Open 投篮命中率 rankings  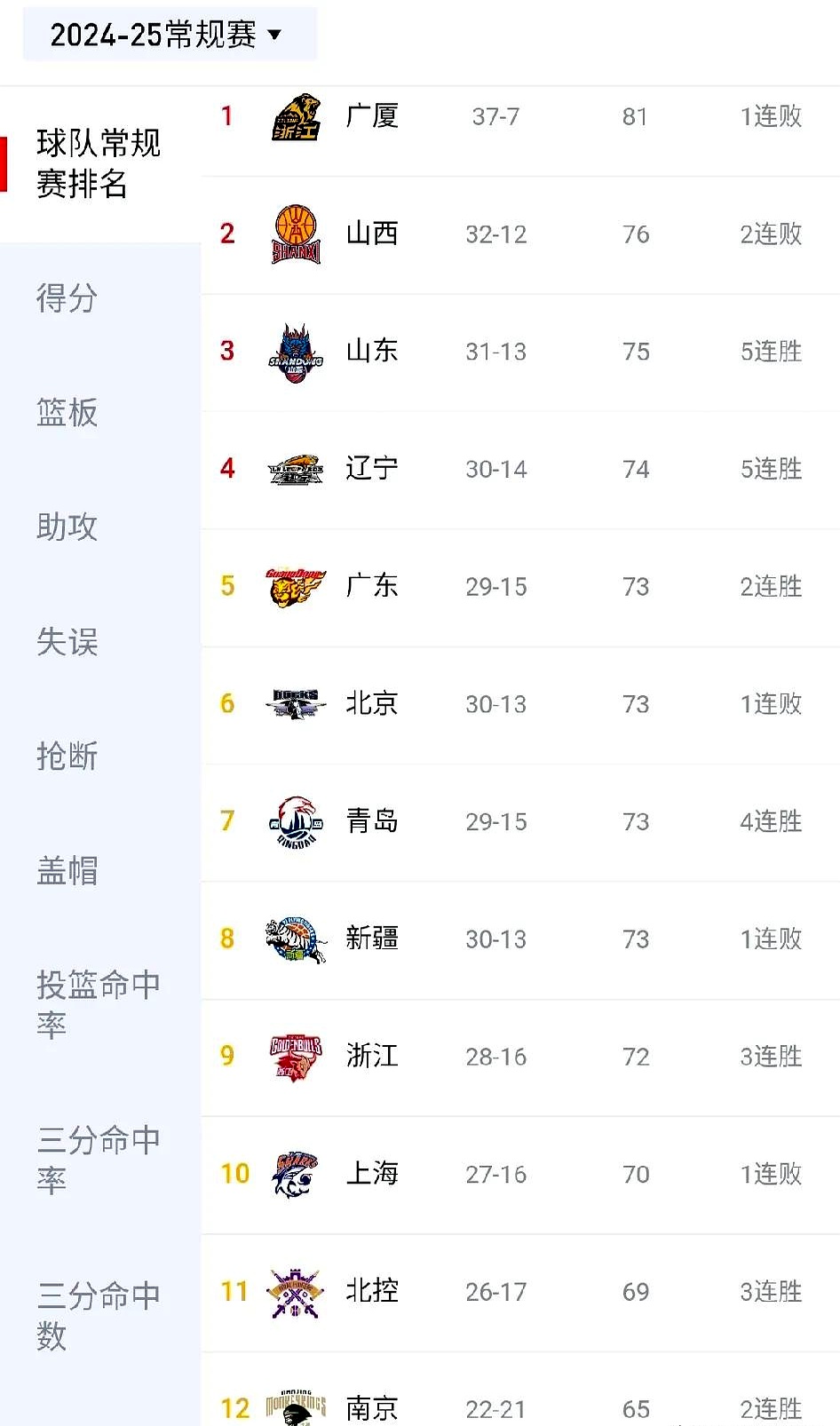pos(98,1006)
